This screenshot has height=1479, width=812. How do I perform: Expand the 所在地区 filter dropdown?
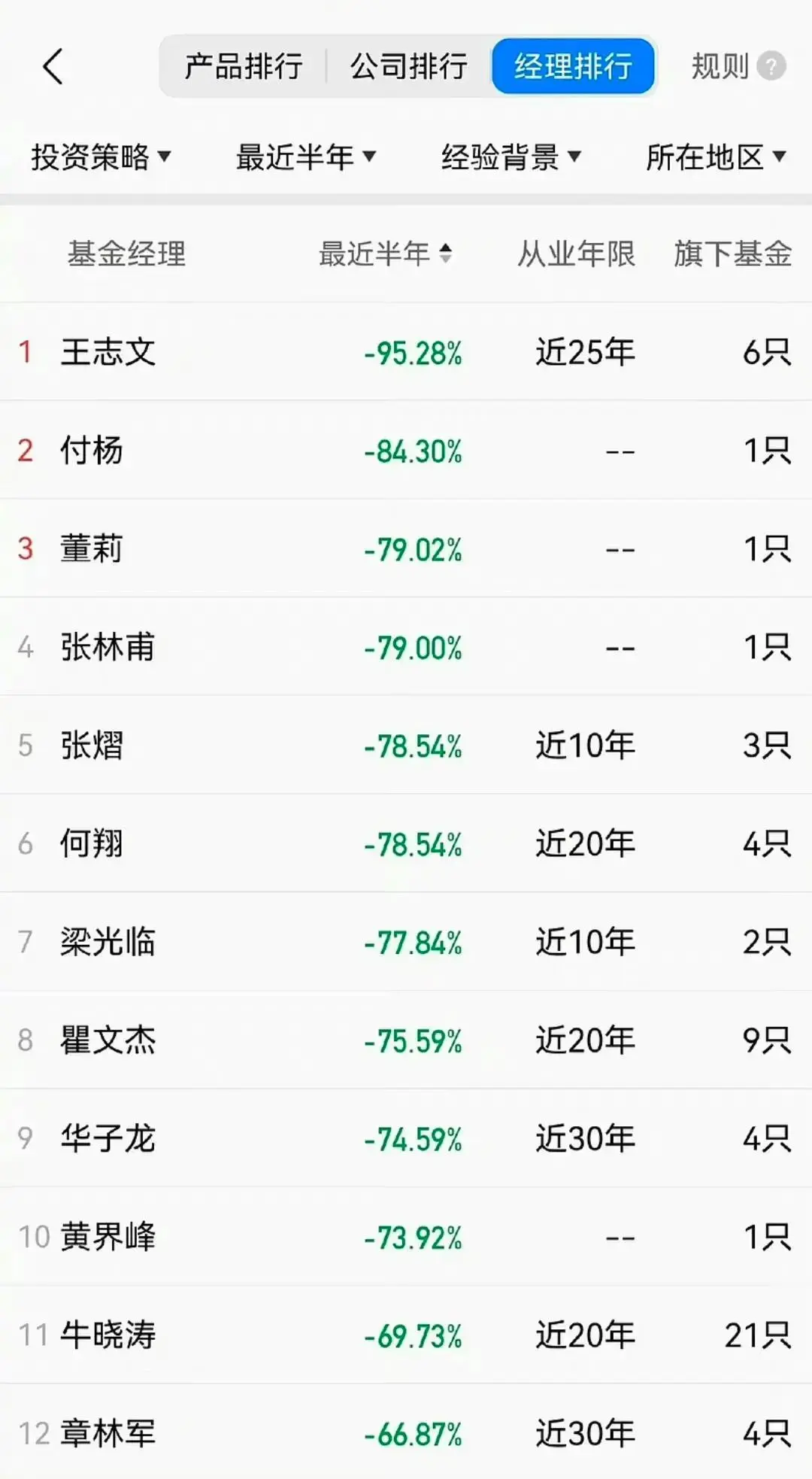(715, 157)
